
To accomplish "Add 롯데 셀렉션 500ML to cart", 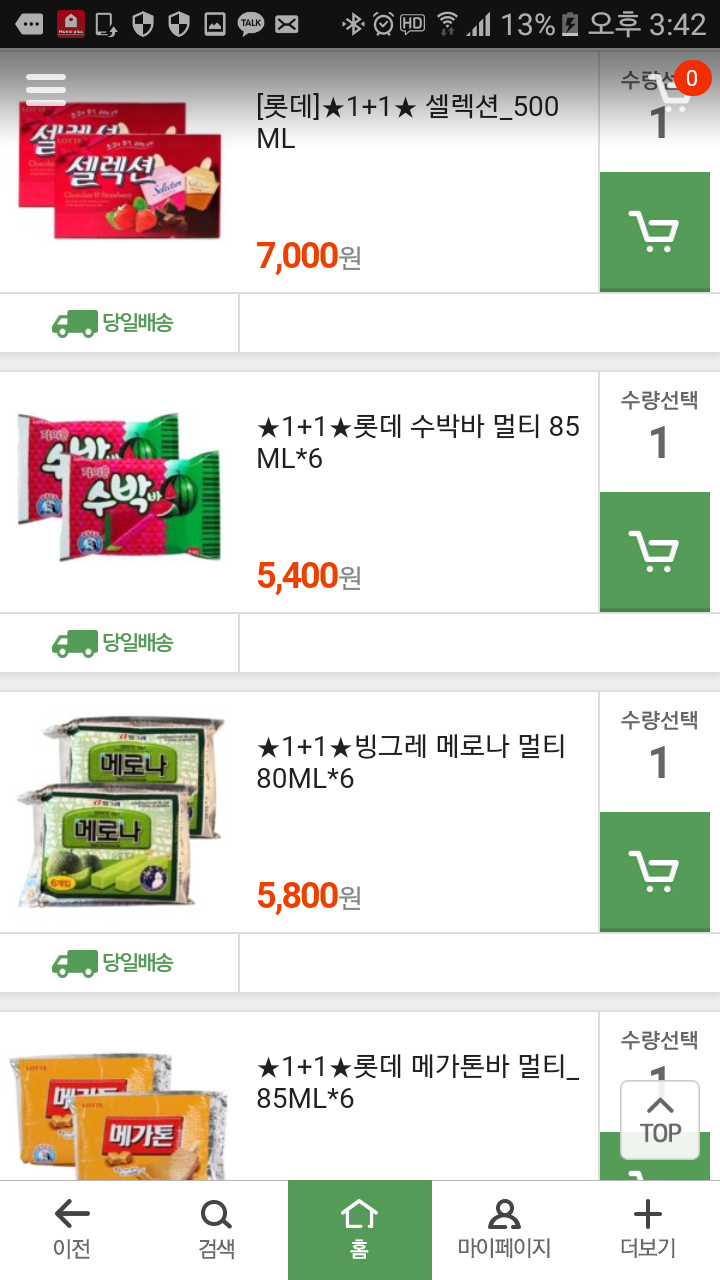I will (x=659, y=232).
